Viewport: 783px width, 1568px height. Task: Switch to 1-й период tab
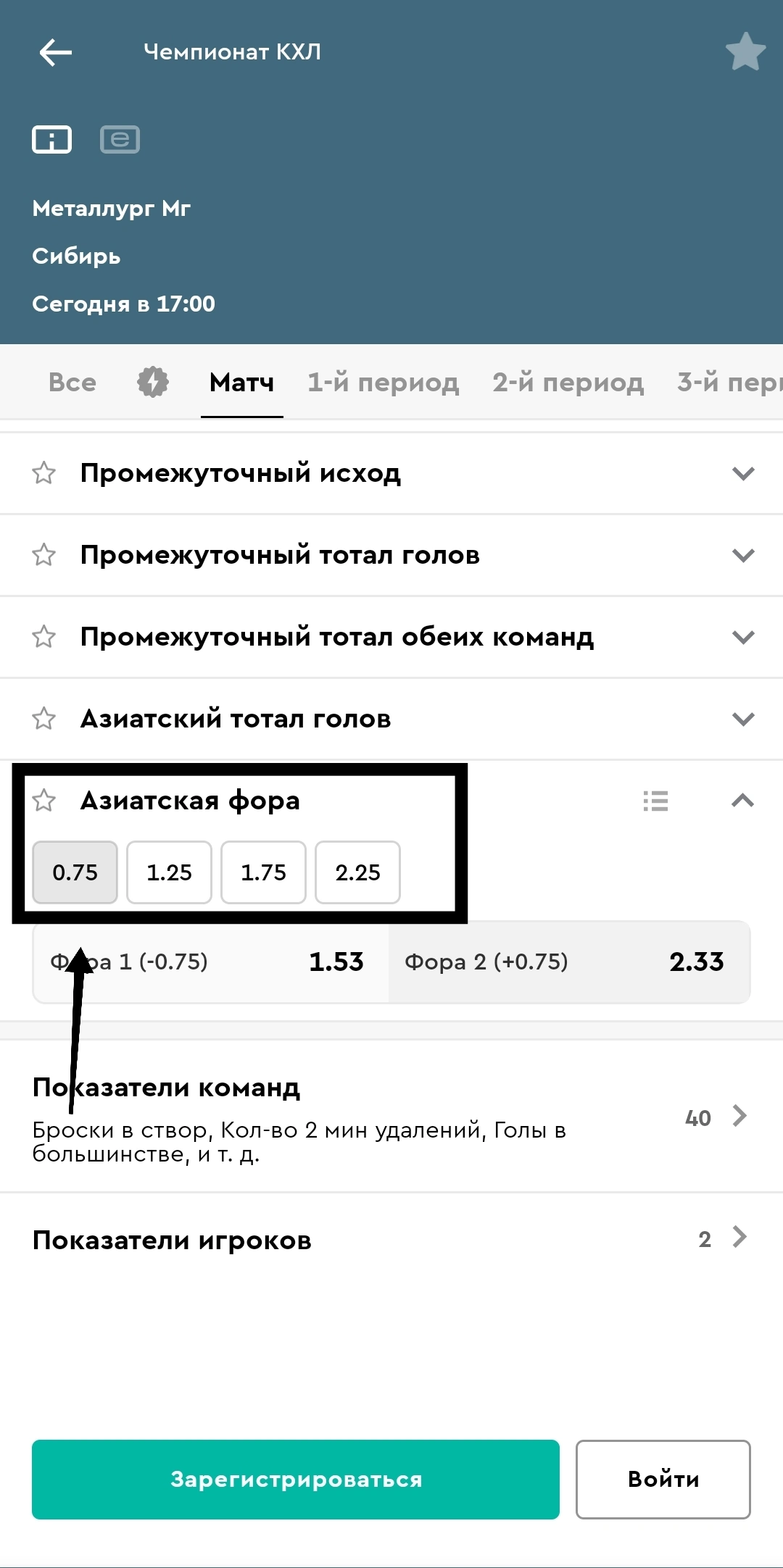point(383,382)
